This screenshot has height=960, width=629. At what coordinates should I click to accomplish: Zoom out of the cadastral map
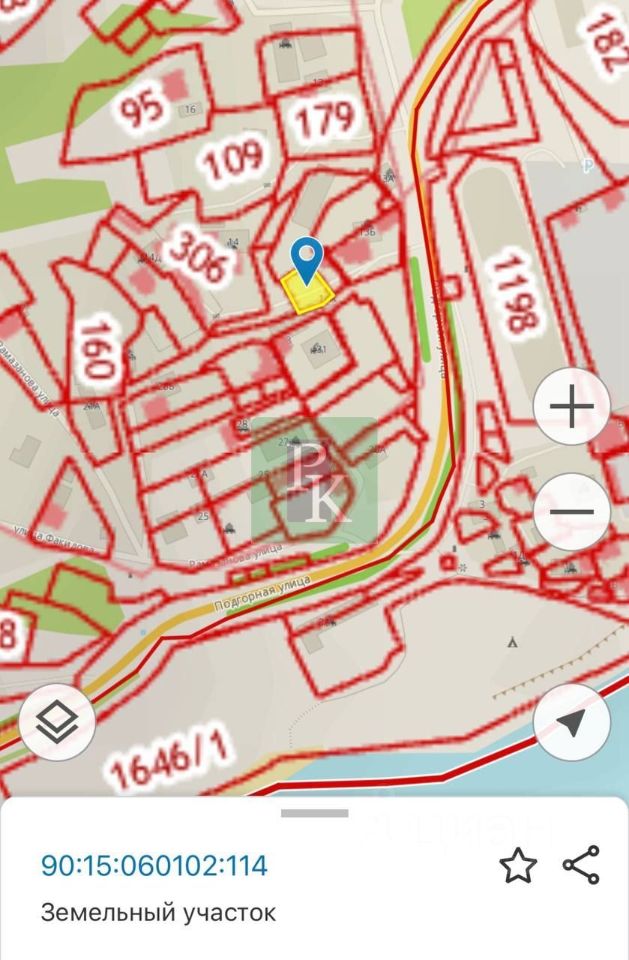click(x=572, y=511)
